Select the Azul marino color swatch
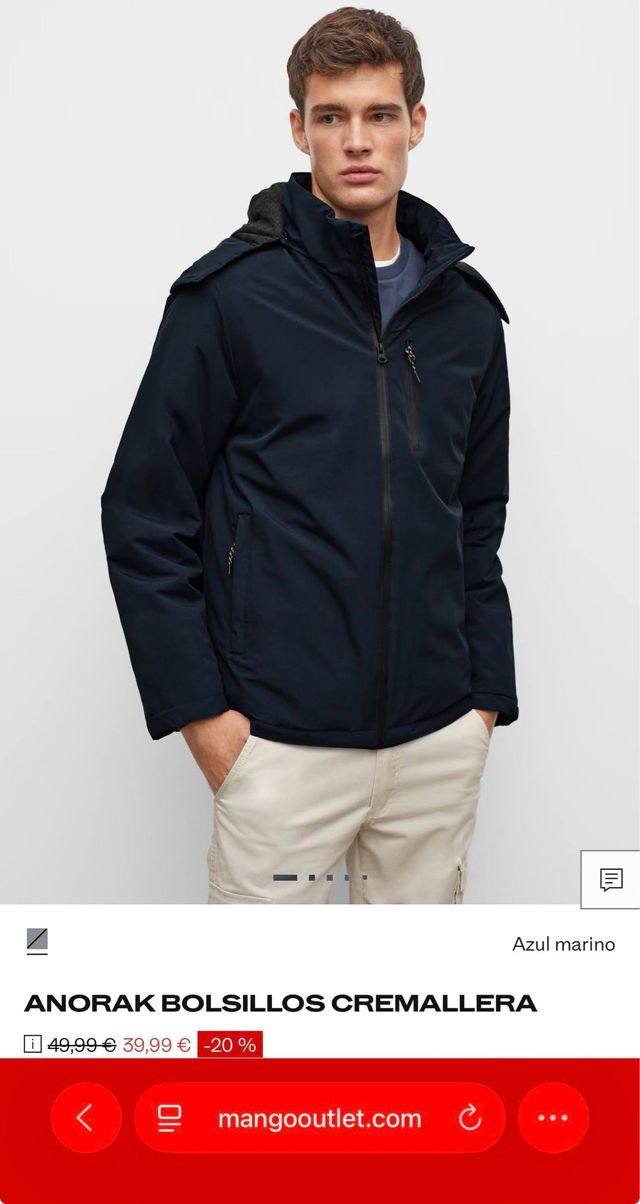The image size is (640, 1204). pos(37,941)
